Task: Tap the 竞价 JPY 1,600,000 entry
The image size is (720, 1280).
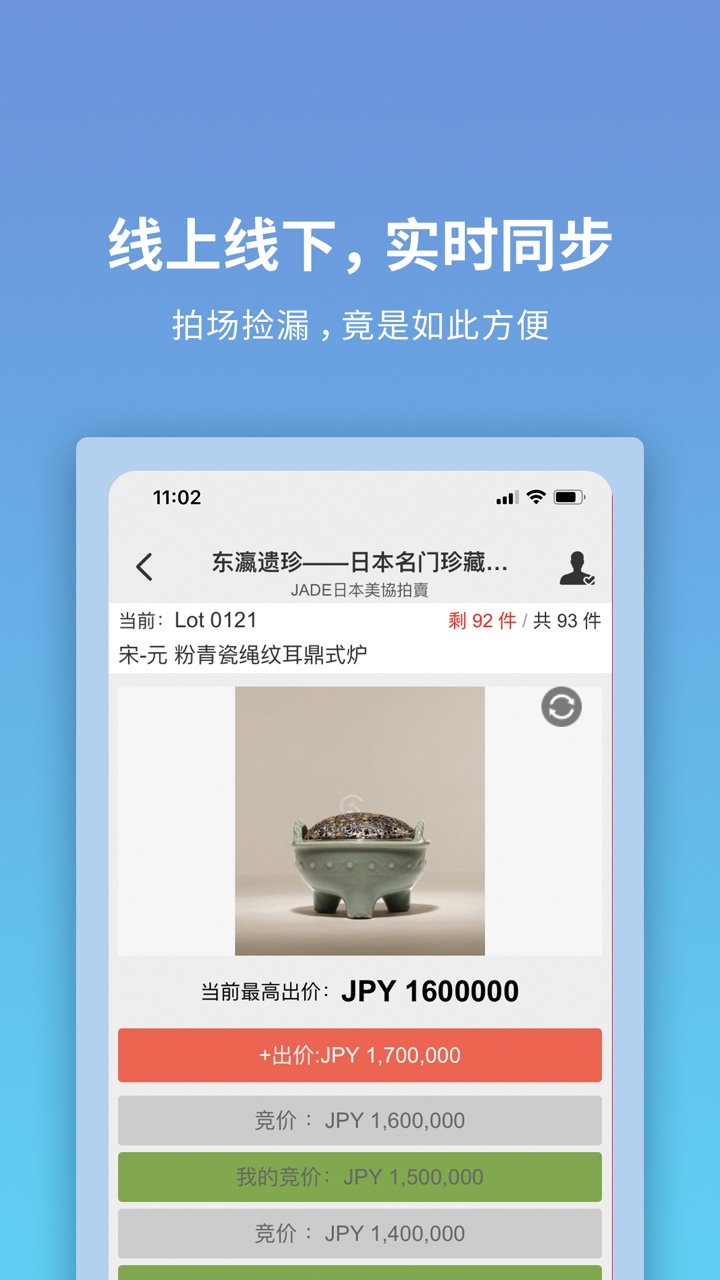Action: [359, 1120]
